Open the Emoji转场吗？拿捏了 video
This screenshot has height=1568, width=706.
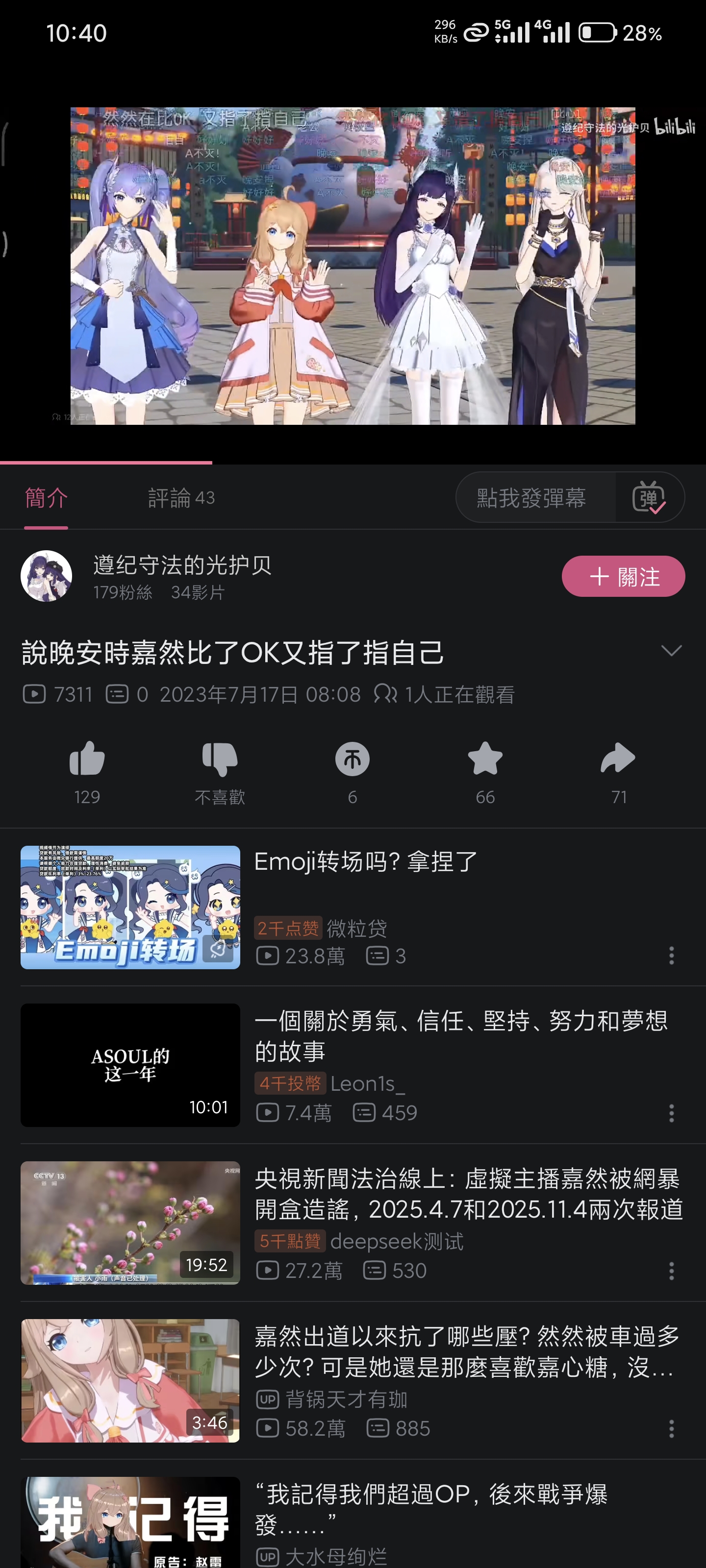point(365,862)
